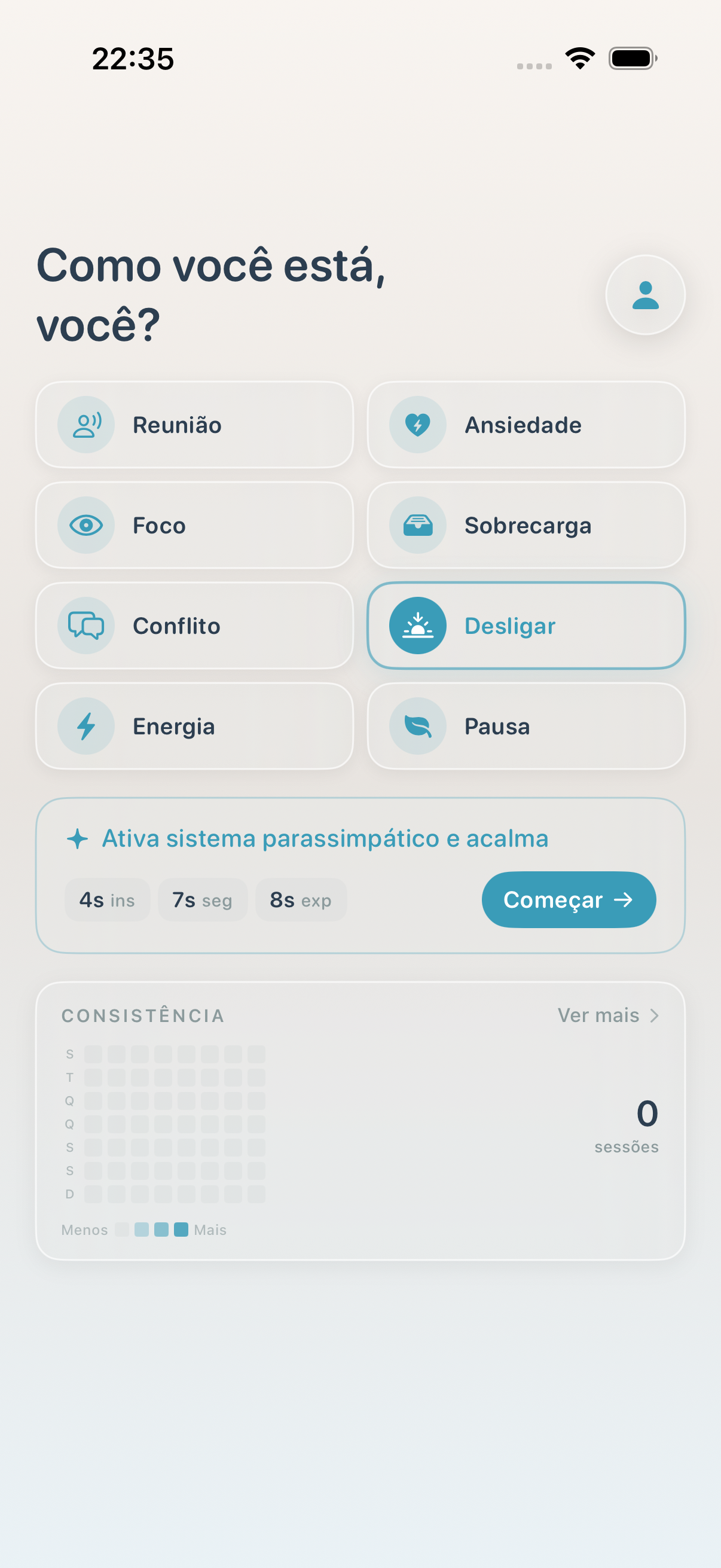Image resolution: width=721 pixels, height=1568 pixels.
Task: Click the sunrise icon beside Desligar
Action: pos(418,625)
